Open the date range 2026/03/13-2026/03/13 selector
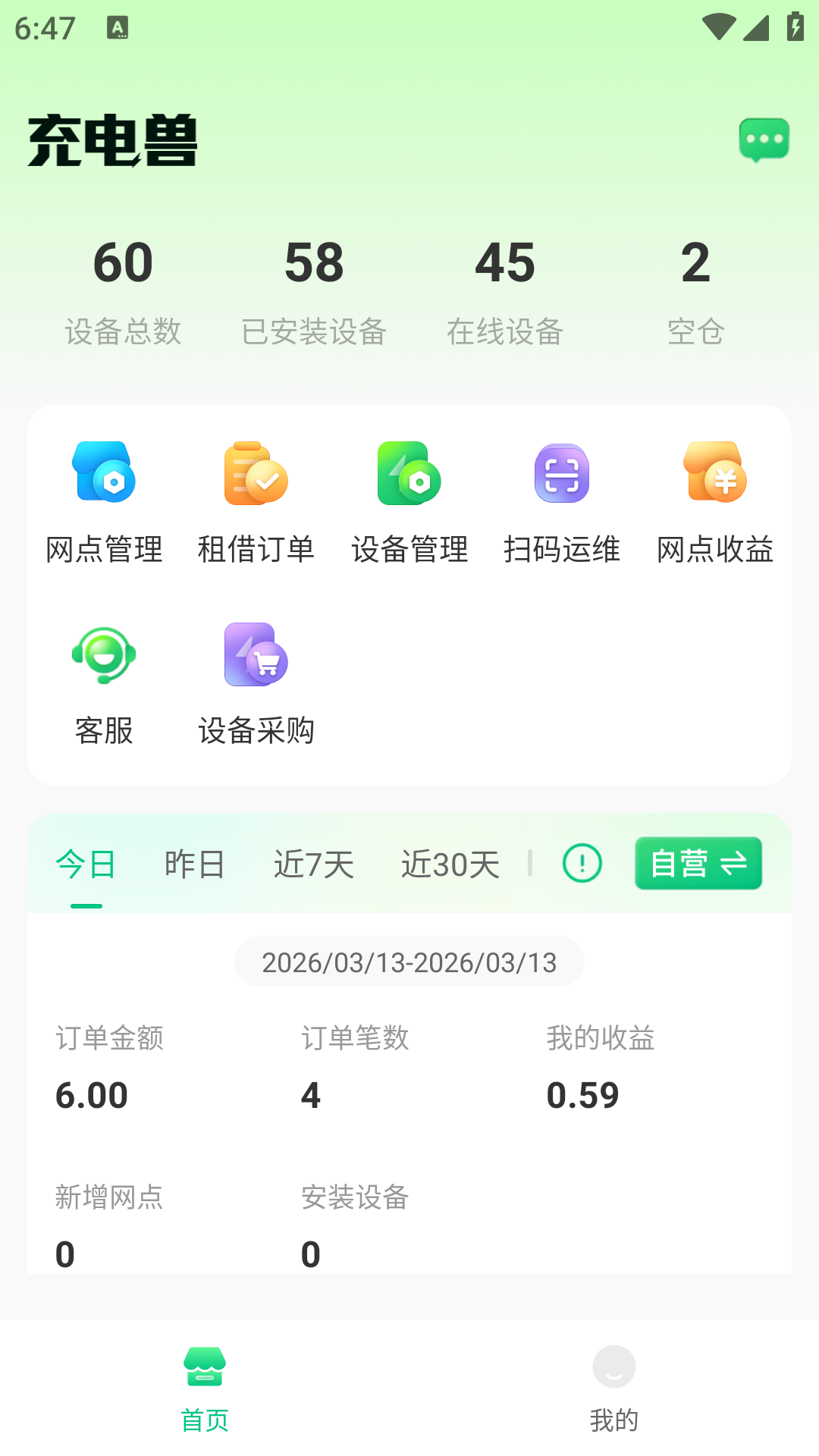The image size is (819, 1456). click(x=409, y=962)
